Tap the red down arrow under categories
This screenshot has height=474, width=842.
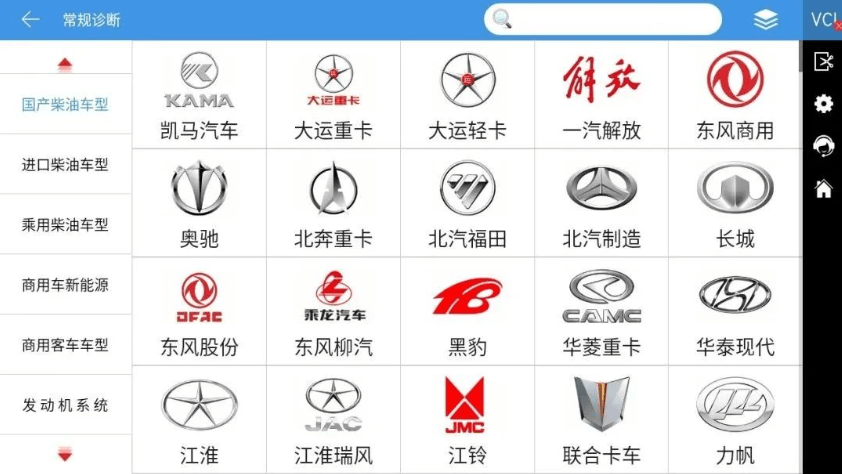[65, 454]
